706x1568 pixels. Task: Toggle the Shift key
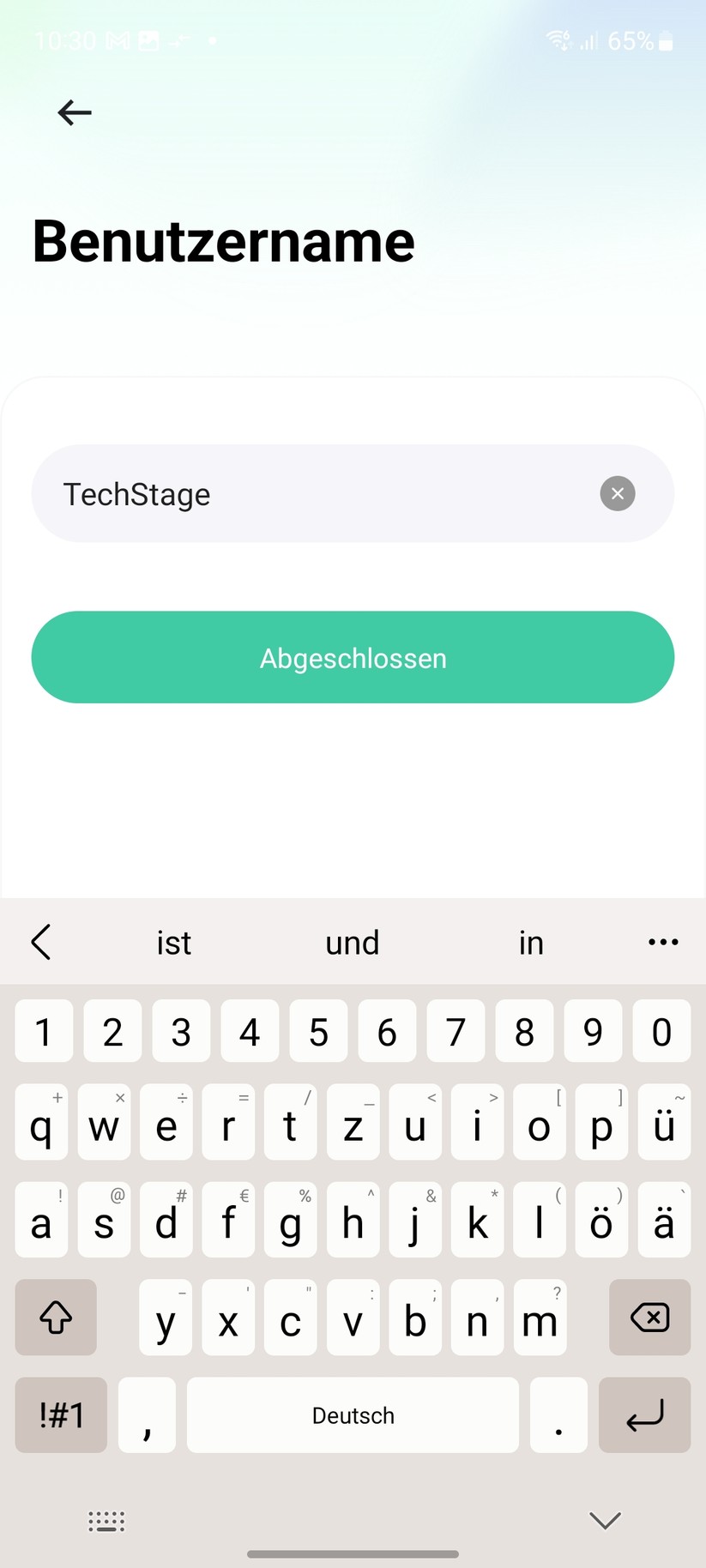[x=55, y=1318]
